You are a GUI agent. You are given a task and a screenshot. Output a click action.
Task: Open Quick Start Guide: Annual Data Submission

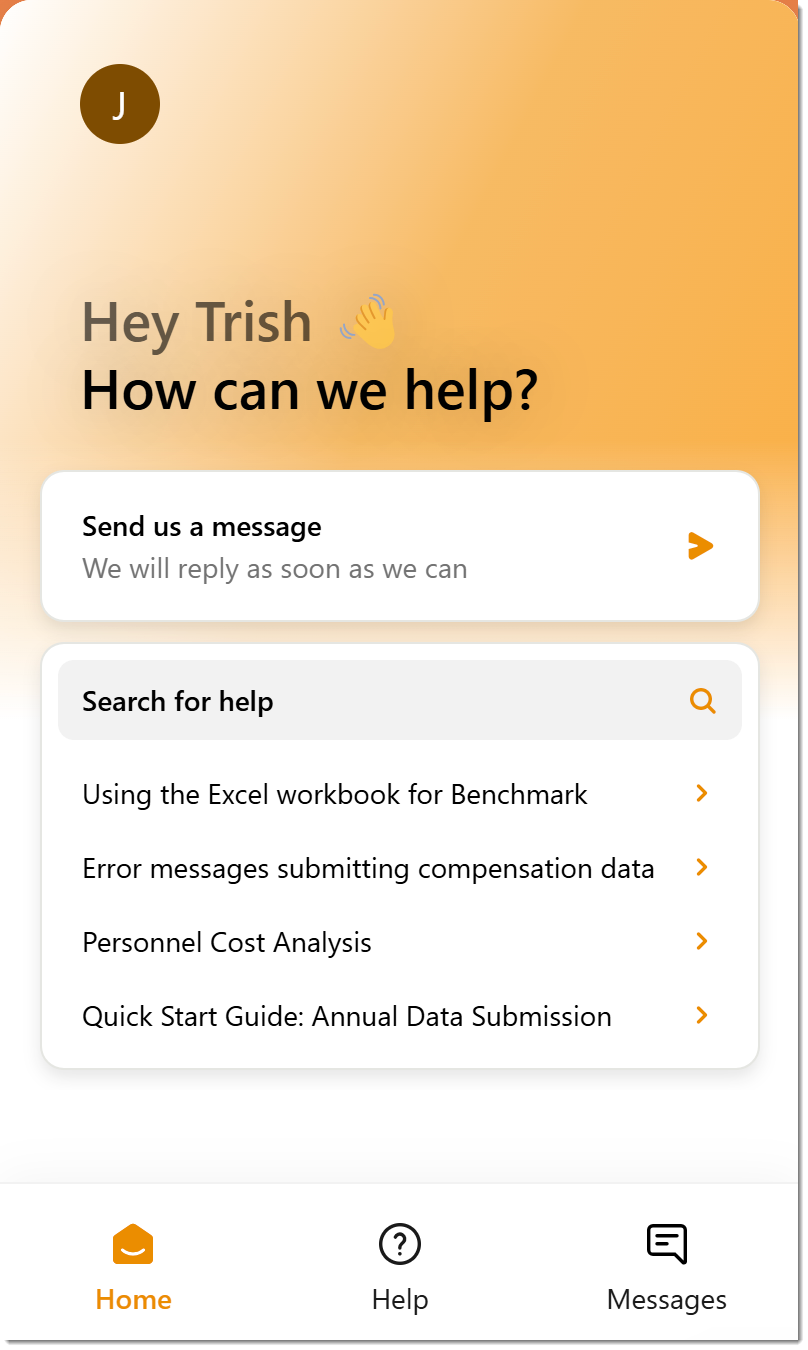tap(396, 1016)
